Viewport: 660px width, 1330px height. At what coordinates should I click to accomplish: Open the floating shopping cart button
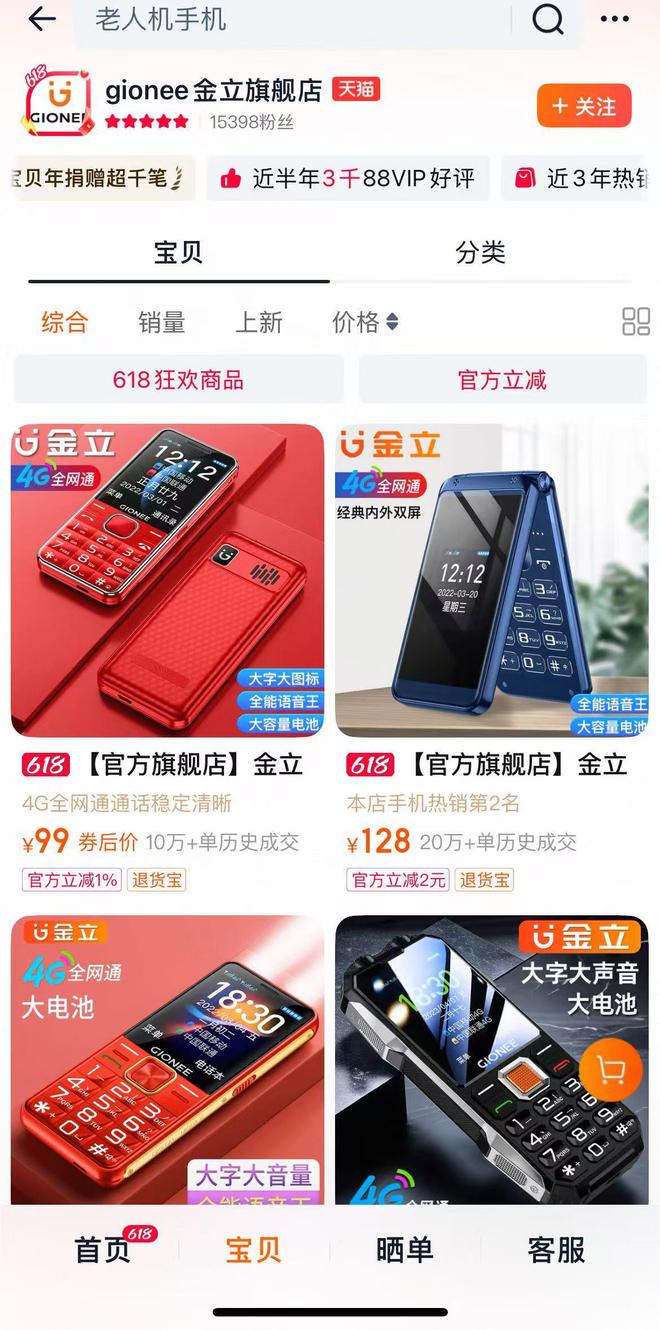[x=611, y=1071]
